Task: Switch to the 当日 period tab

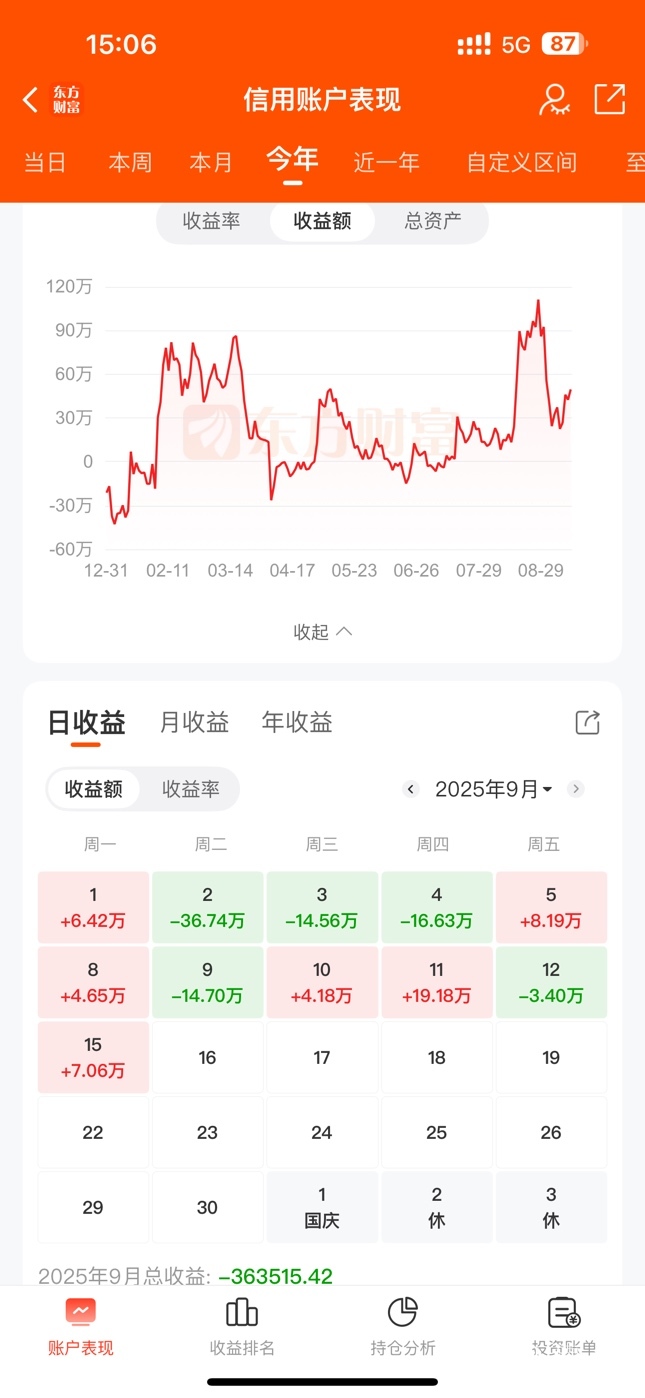Action: tap(45, 162)
